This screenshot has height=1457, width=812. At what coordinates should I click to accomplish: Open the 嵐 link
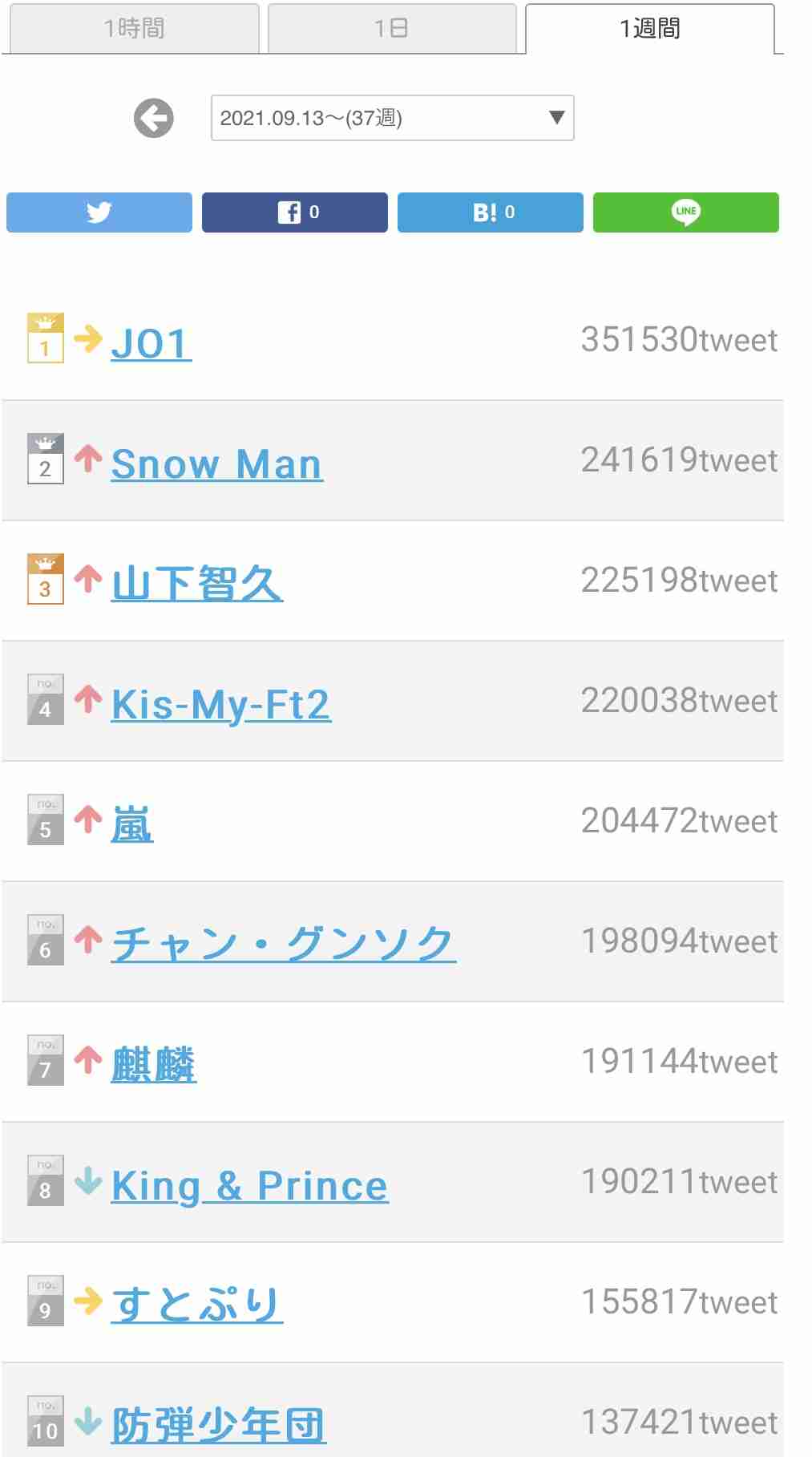click(x=131, y=824)
